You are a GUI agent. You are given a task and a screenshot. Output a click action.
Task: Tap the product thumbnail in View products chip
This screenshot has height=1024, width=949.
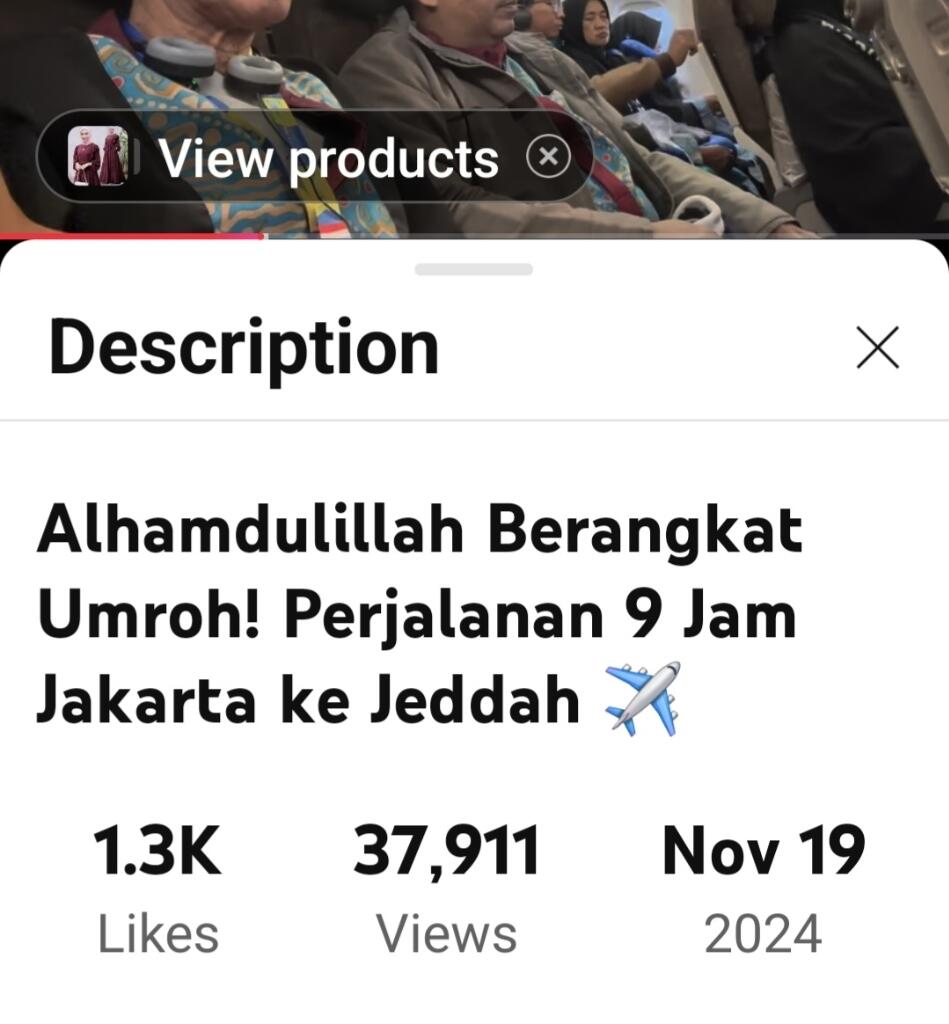[97, 157]
